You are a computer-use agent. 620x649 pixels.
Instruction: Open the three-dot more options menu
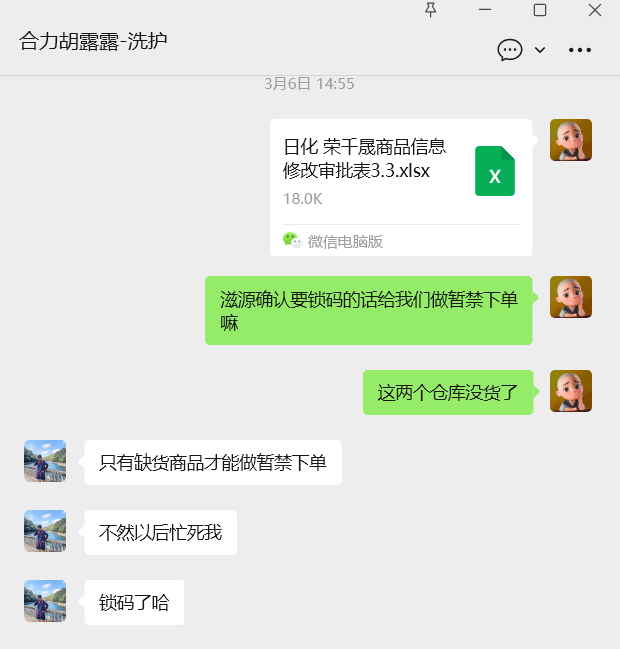(x=580, y=50)
